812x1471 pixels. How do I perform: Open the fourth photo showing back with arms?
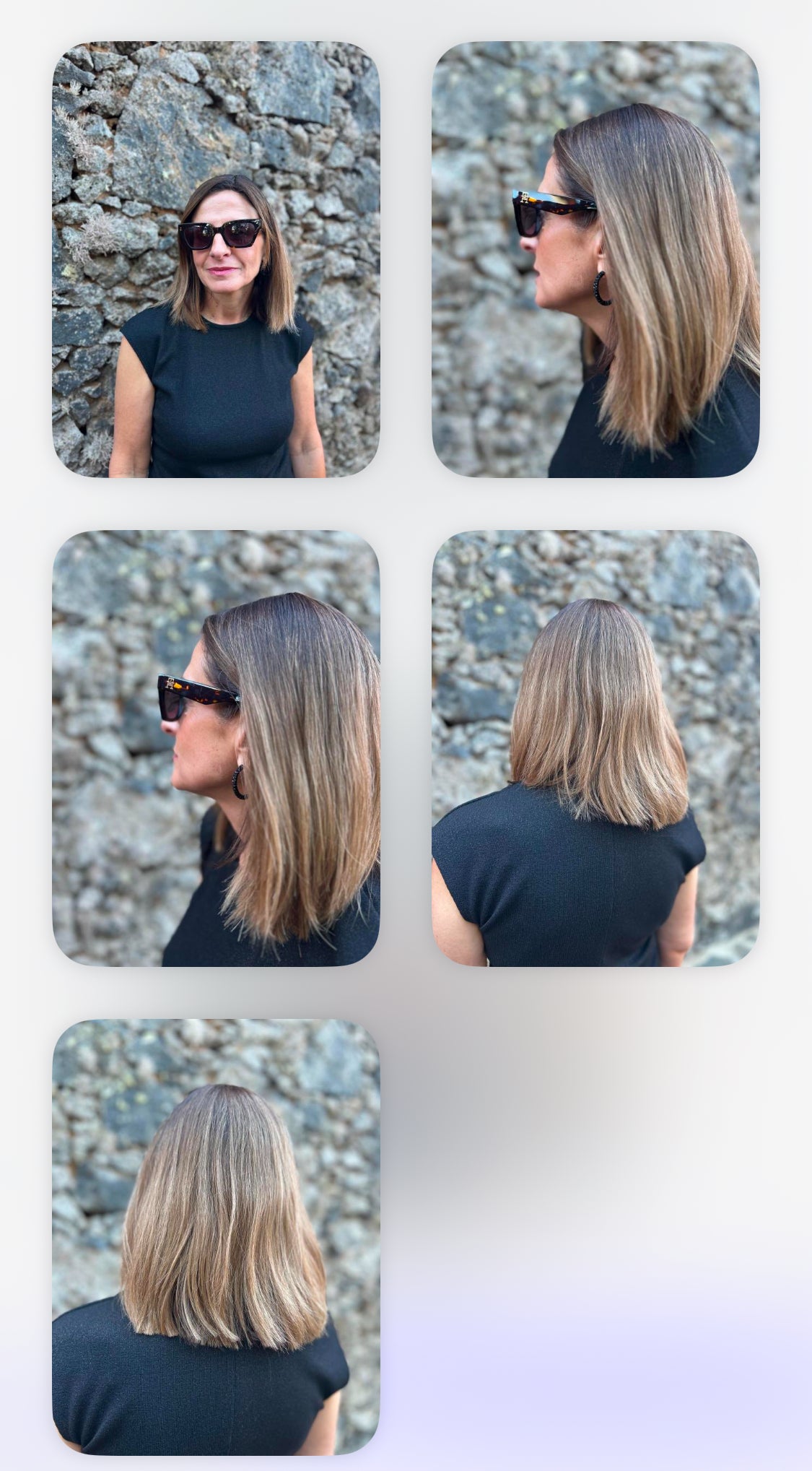tap(595, 748)
